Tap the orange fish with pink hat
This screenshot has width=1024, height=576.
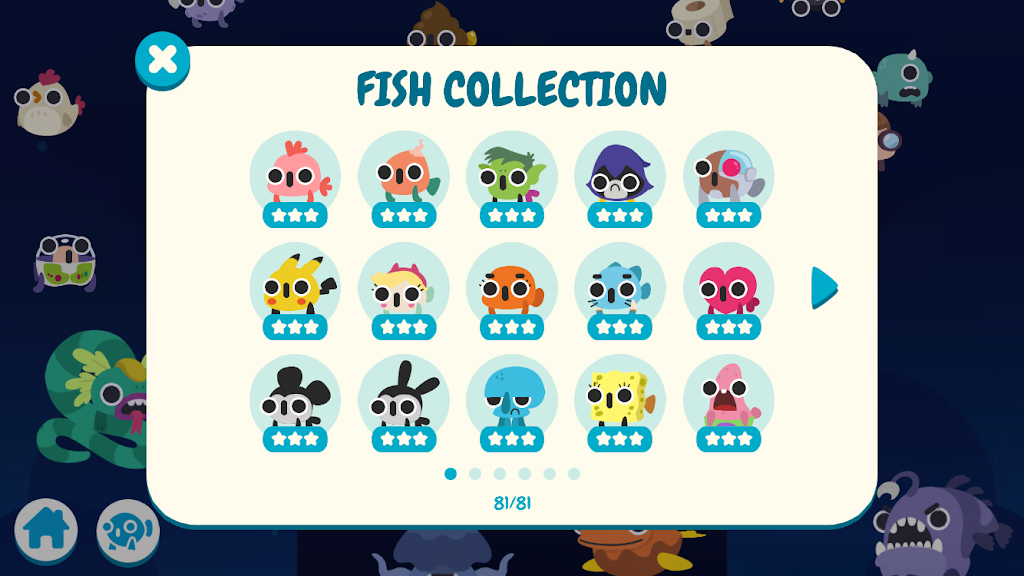click(403, 177)
